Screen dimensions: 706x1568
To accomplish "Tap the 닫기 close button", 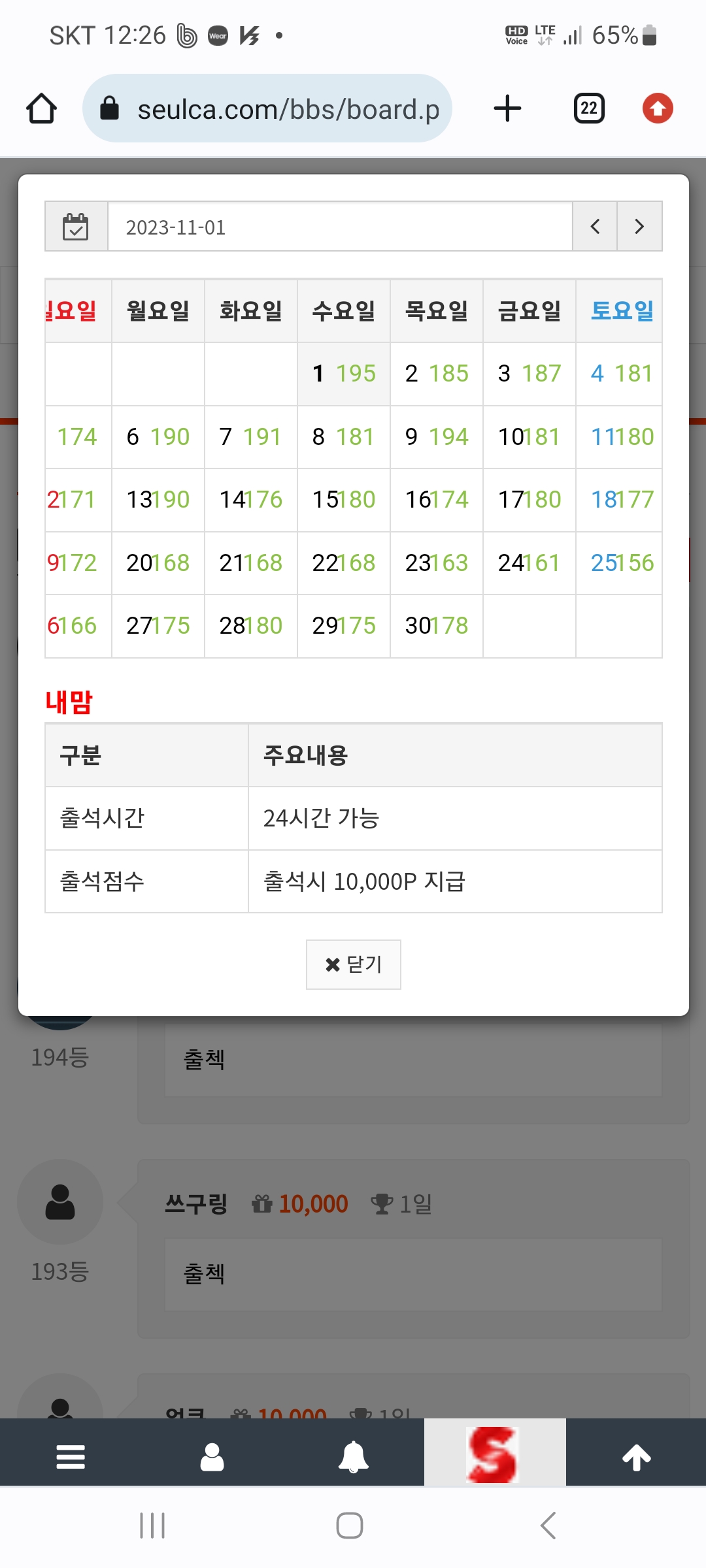I will coord(353,964).
